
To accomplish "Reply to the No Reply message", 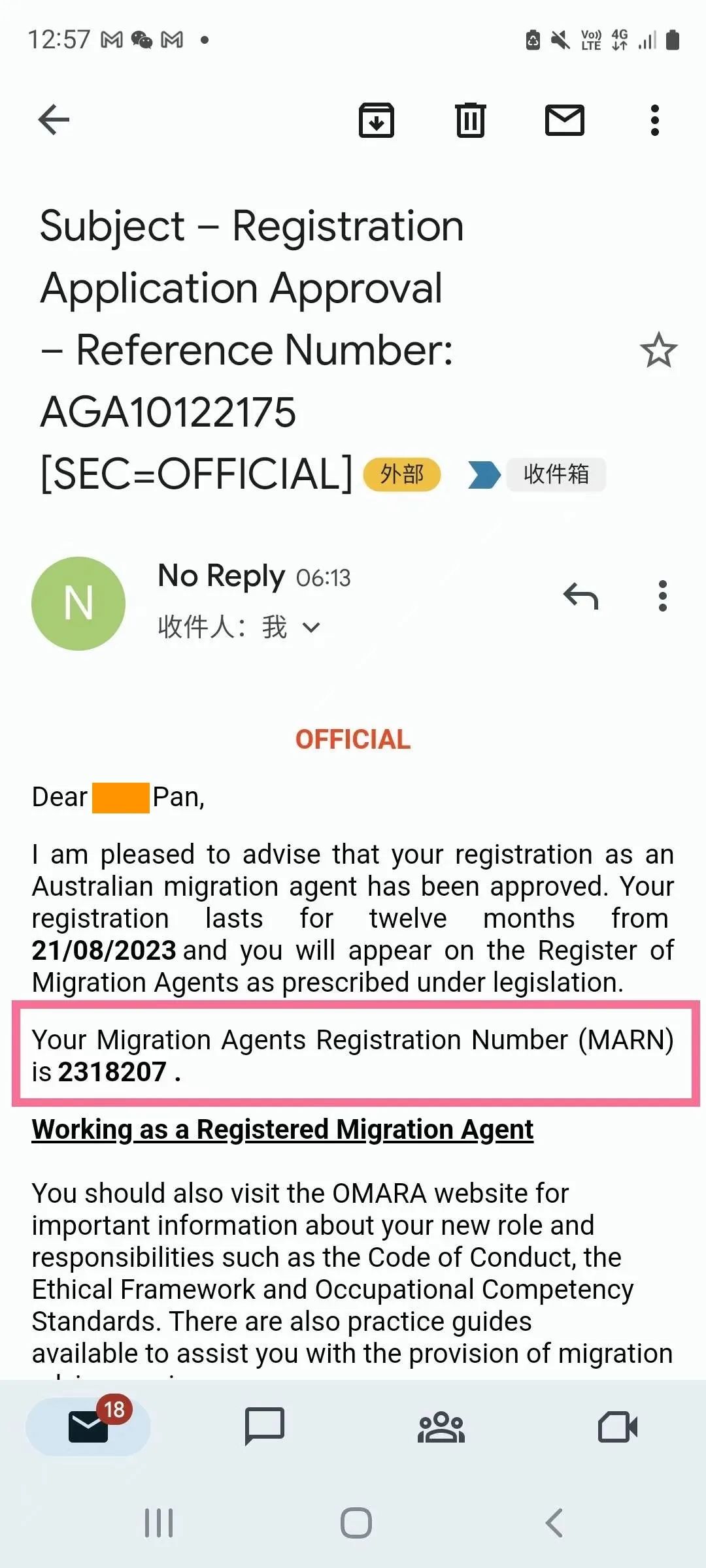I will tap(580, 596).
